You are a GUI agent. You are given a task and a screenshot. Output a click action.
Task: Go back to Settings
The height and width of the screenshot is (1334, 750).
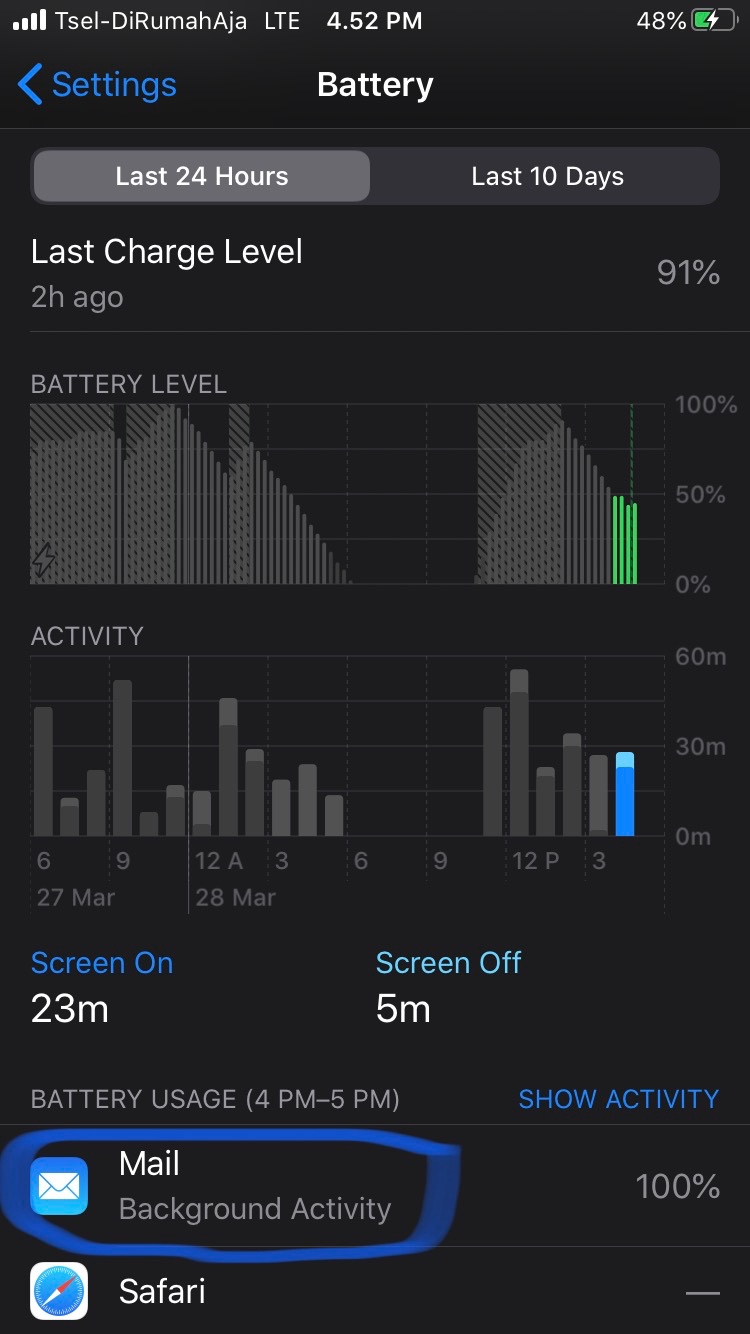[97, 85]
